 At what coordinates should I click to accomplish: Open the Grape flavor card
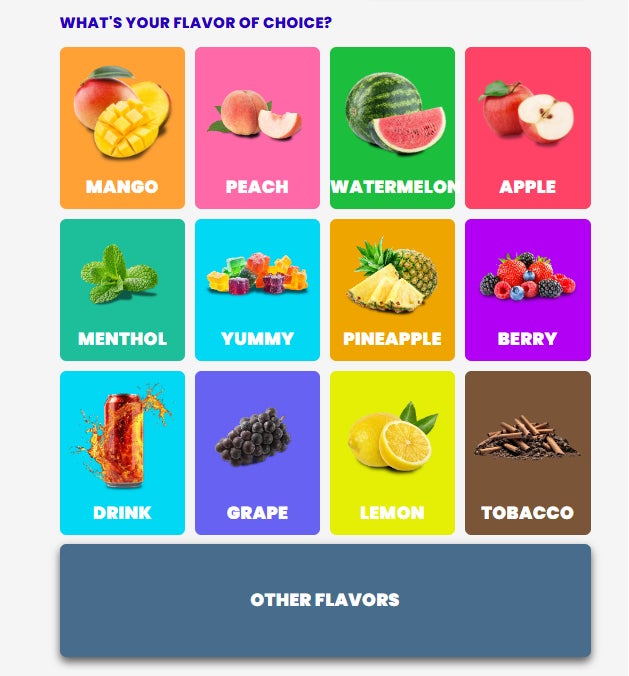coord(257,453)
